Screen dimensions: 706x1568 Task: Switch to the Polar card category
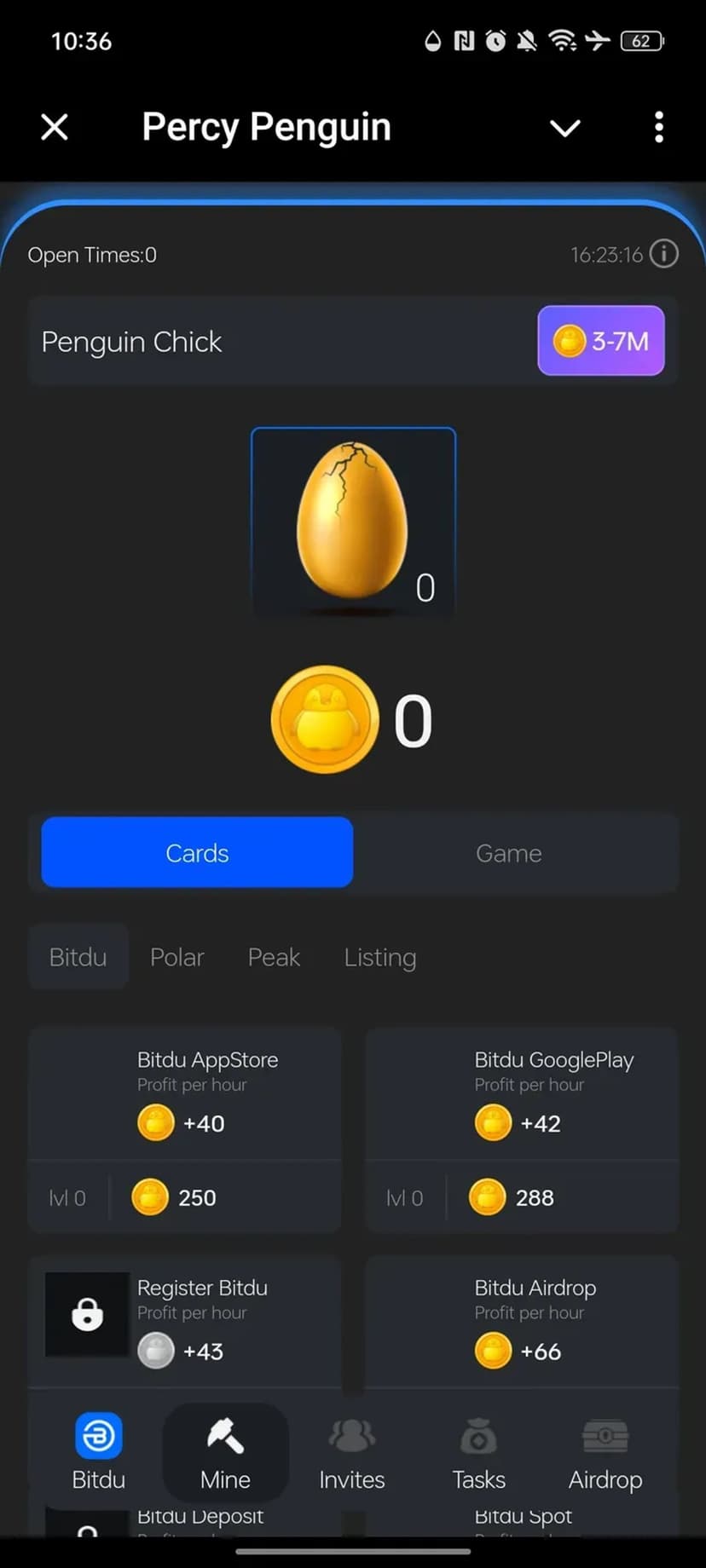click(176, 957)
